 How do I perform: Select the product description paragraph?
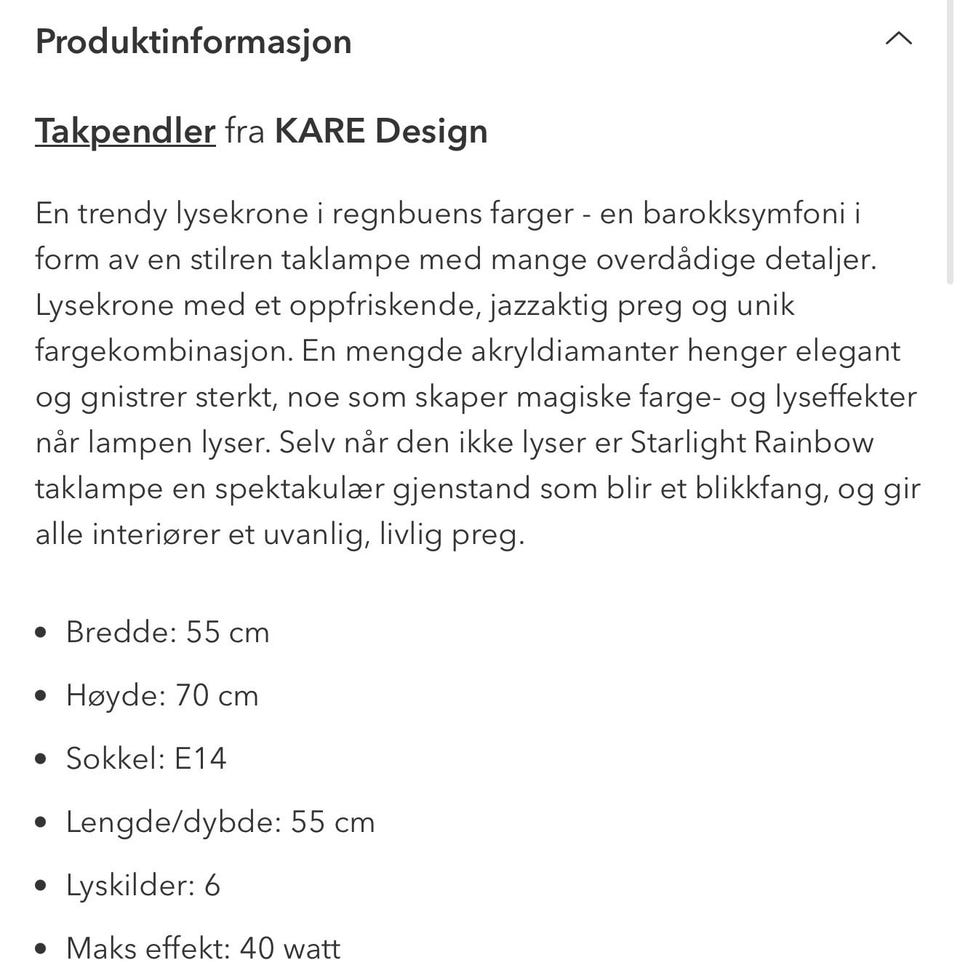tap(470, 370)
